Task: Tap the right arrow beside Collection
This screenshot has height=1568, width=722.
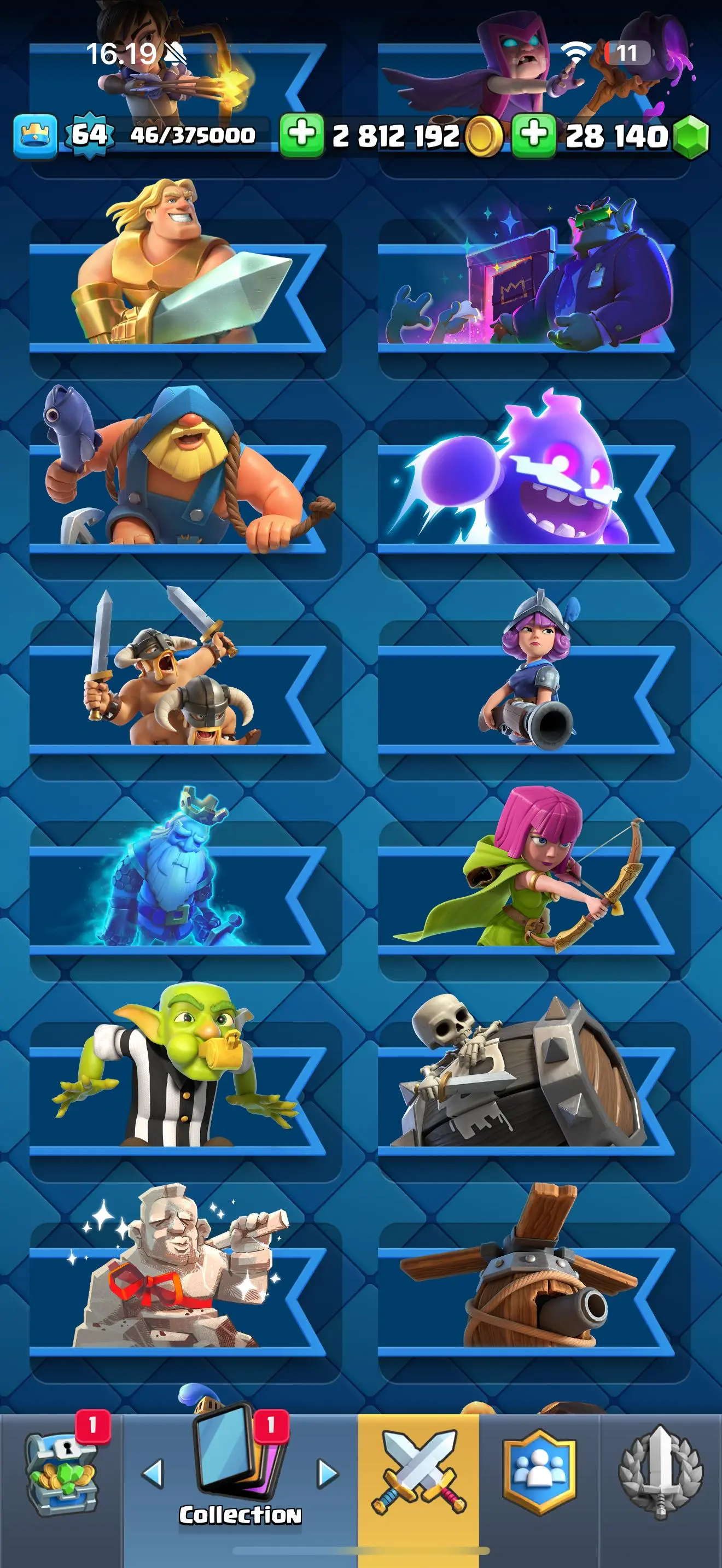Action: (328, 1473)
